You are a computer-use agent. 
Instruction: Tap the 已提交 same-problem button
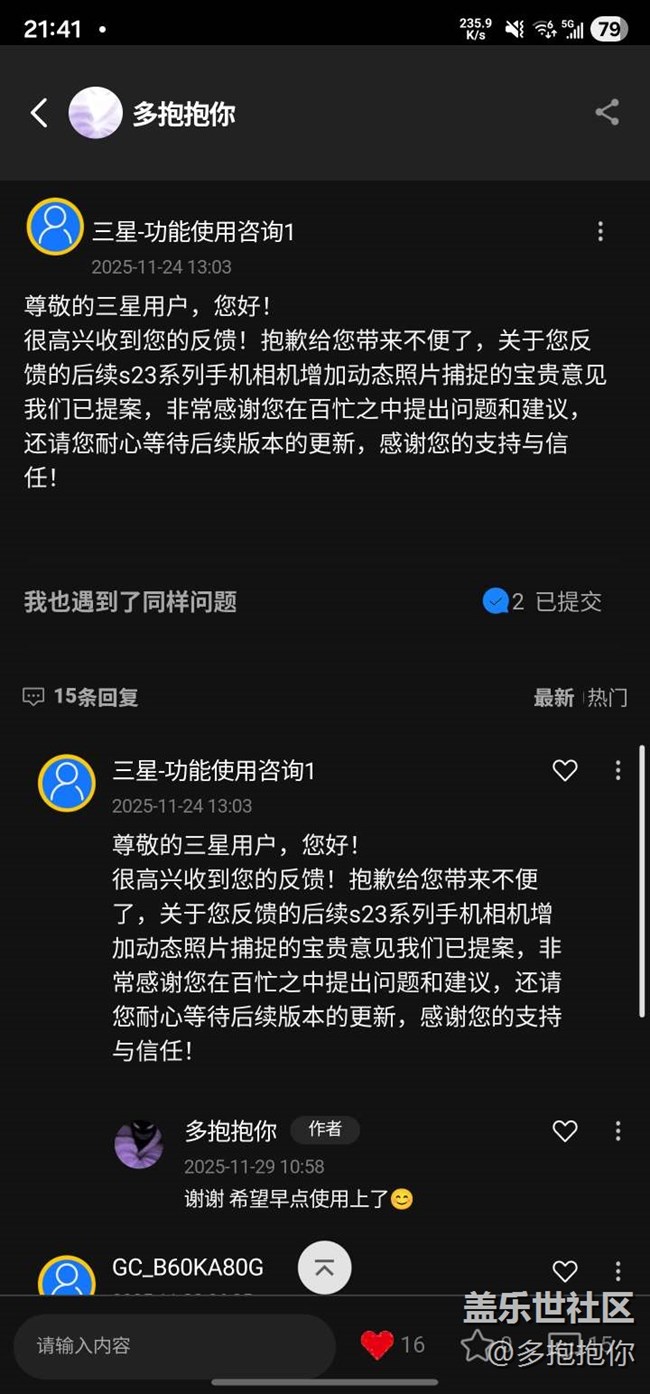click(x=543, y=601)
